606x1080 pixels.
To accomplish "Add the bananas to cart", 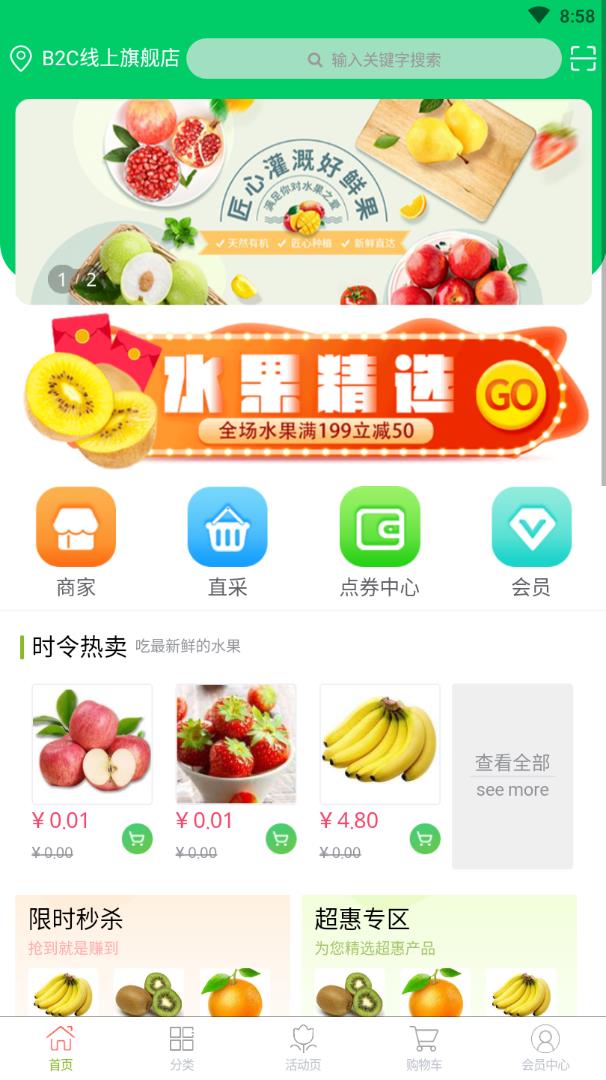I will pos(425,838).
